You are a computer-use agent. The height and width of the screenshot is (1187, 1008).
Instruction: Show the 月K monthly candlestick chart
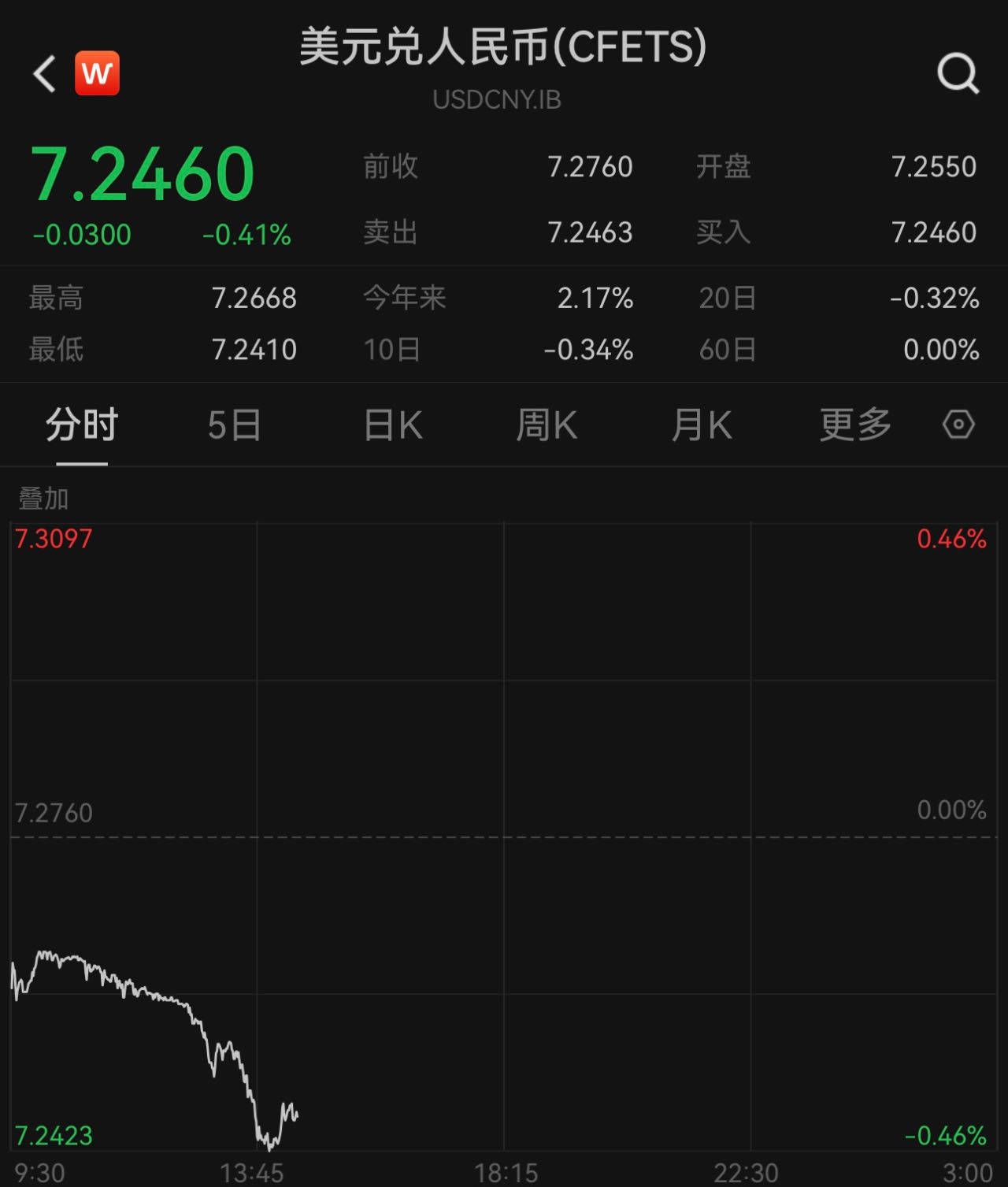[x=701, y=425]
